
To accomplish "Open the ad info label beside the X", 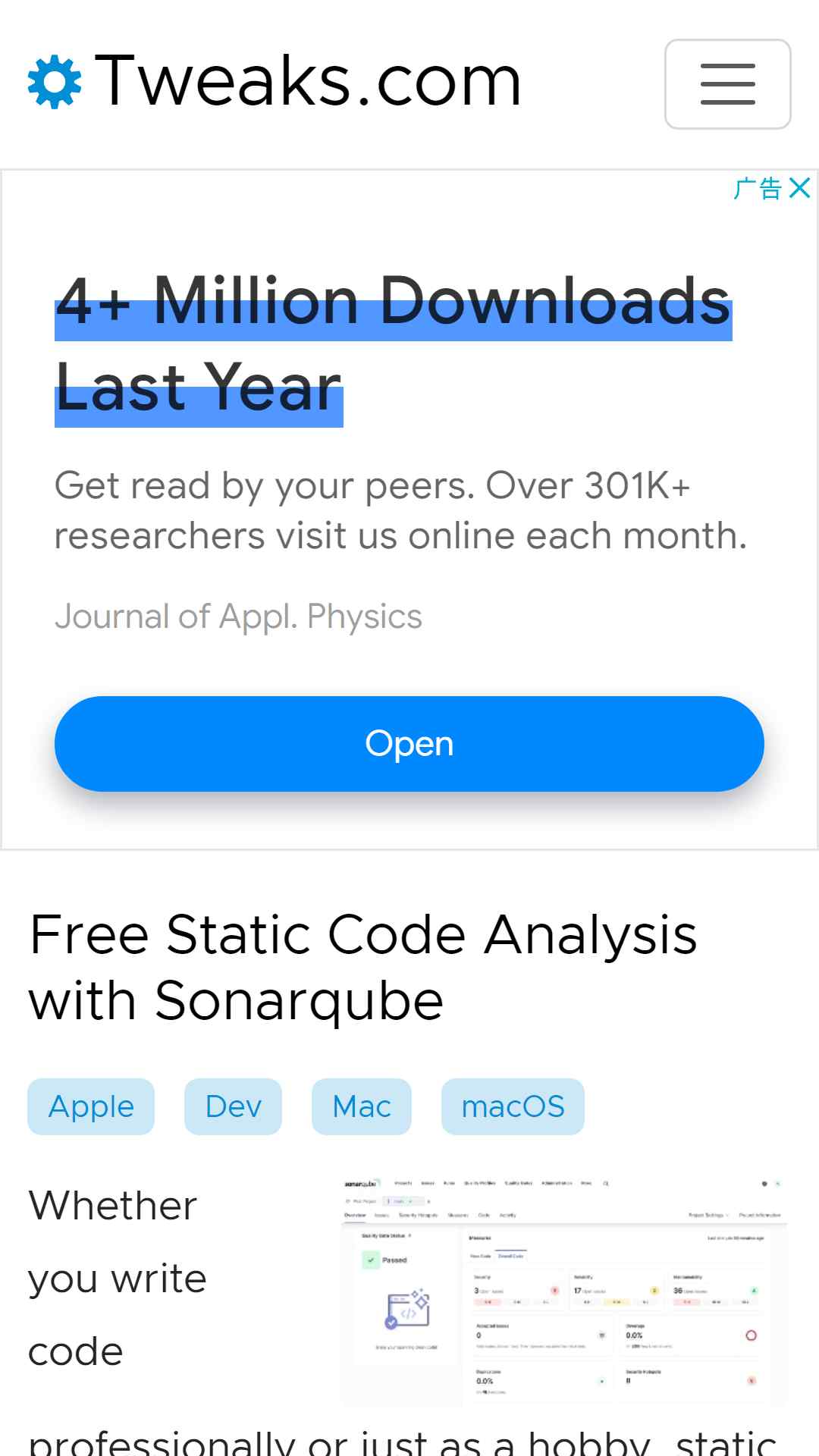I will (x=757, y=188).
